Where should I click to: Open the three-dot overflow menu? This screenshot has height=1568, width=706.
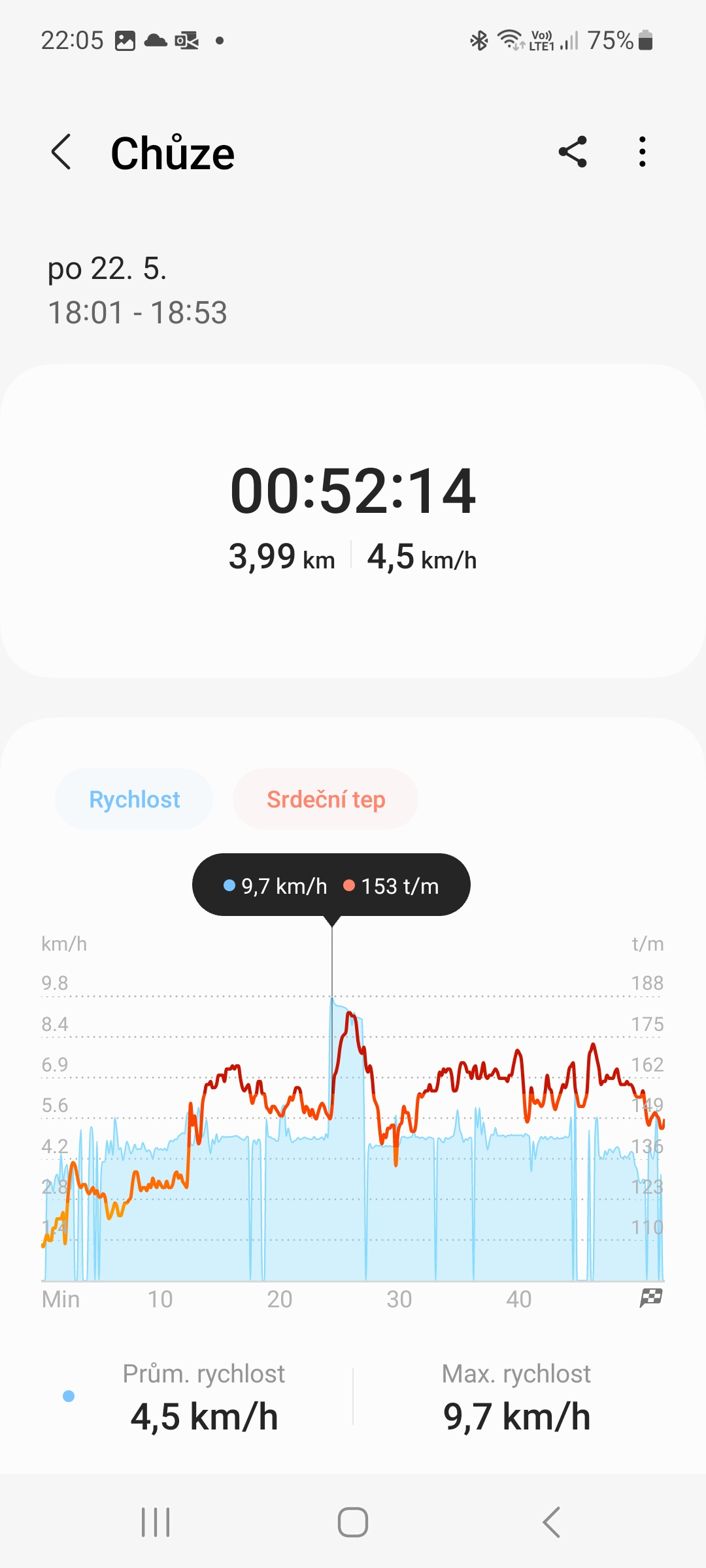click(x=643, y=152)
